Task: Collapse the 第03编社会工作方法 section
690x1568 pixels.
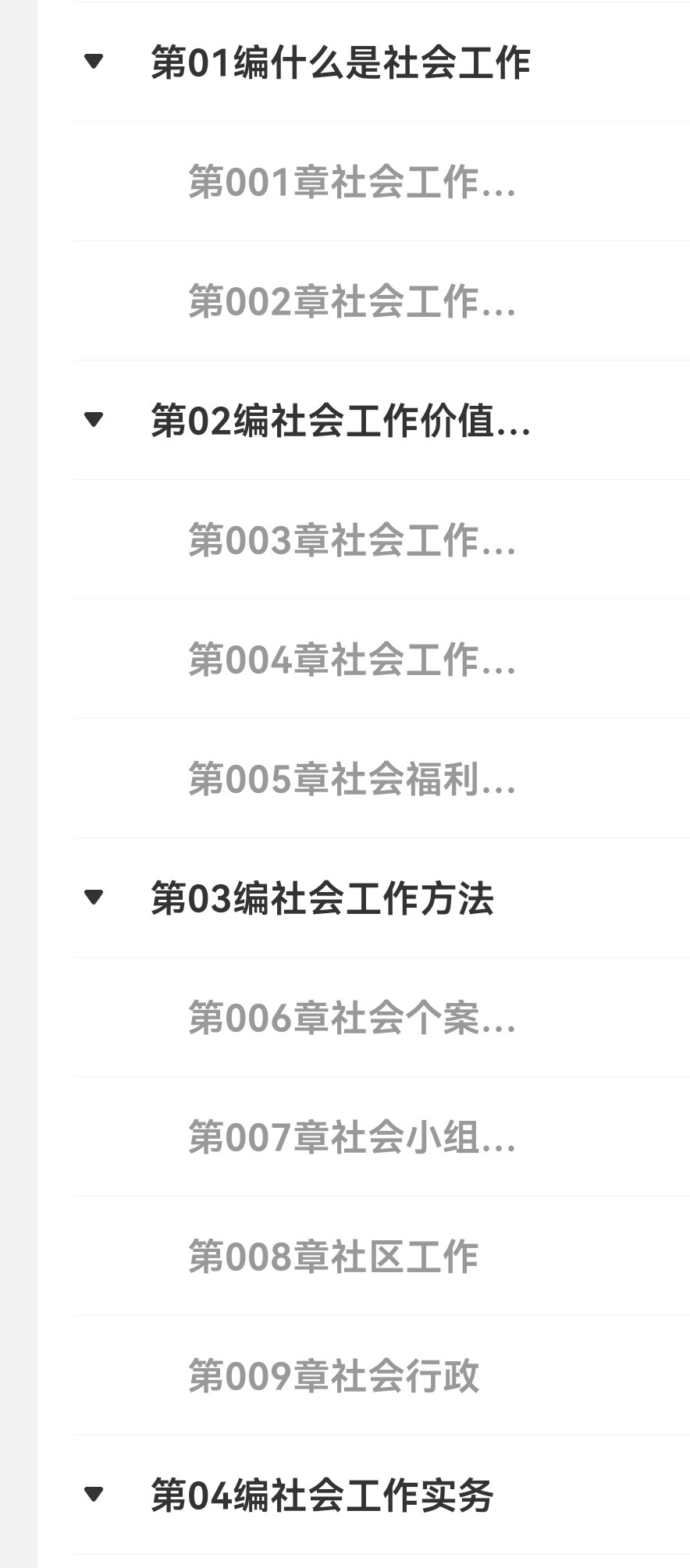Action: tap(94, 898)
